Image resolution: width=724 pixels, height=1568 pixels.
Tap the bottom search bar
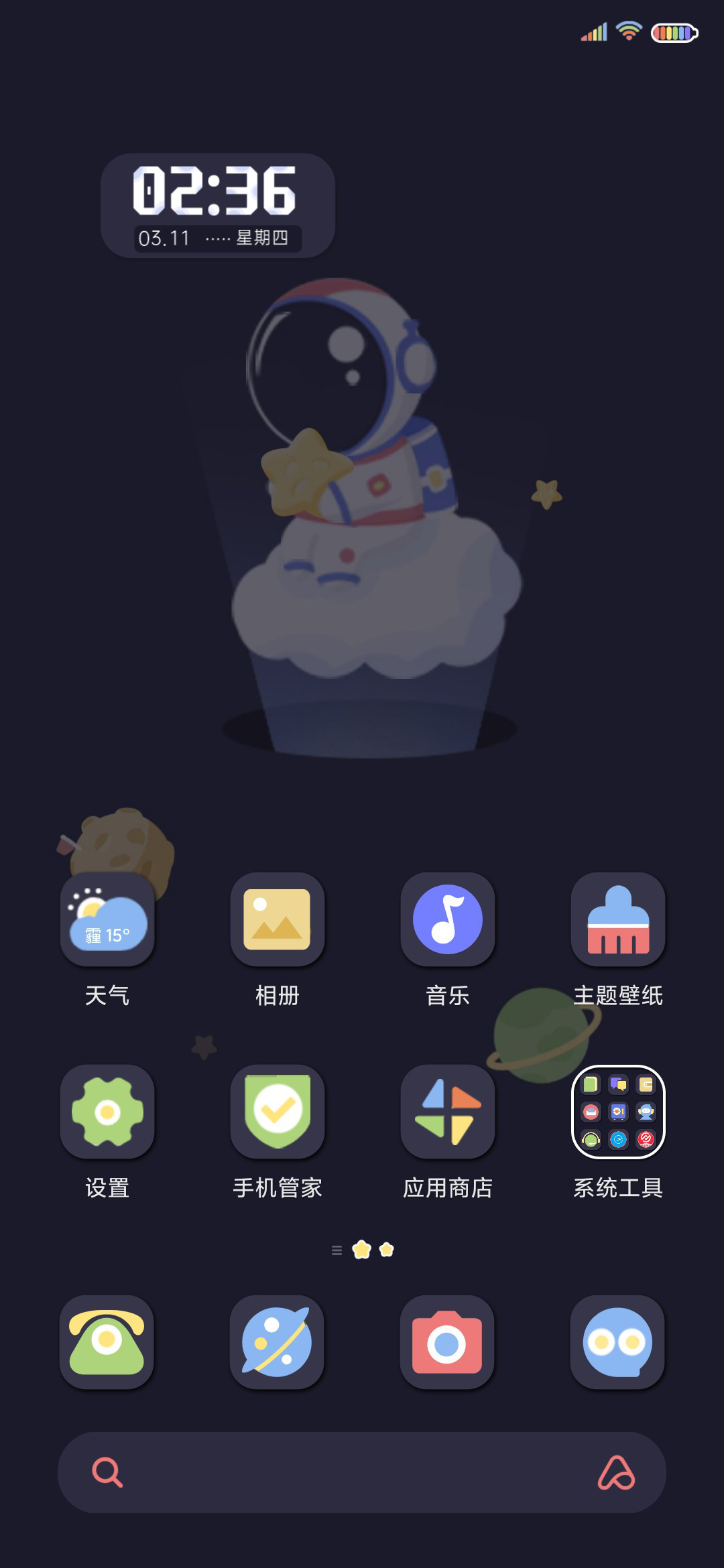point(362,1472)
